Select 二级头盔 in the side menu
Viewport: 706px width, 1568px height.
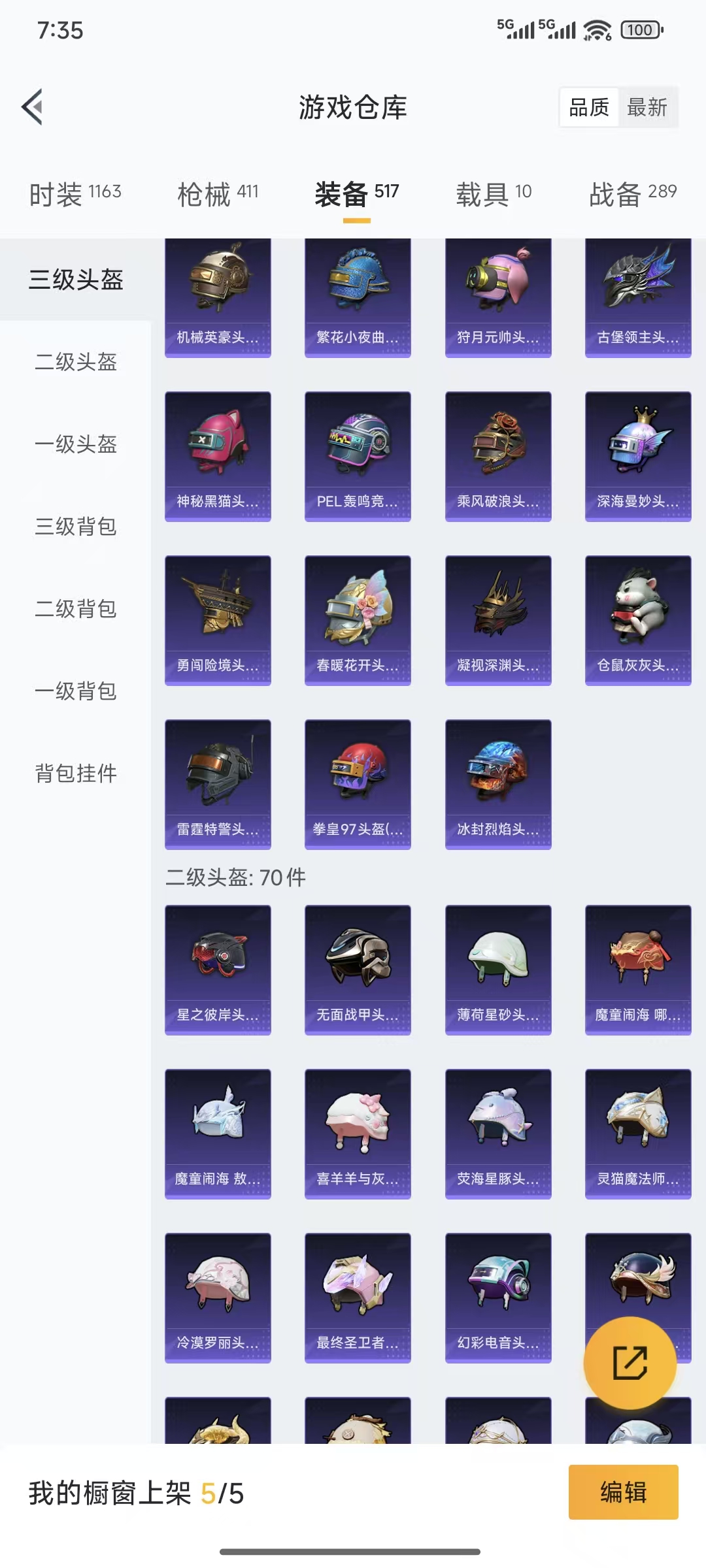[76, 361]
